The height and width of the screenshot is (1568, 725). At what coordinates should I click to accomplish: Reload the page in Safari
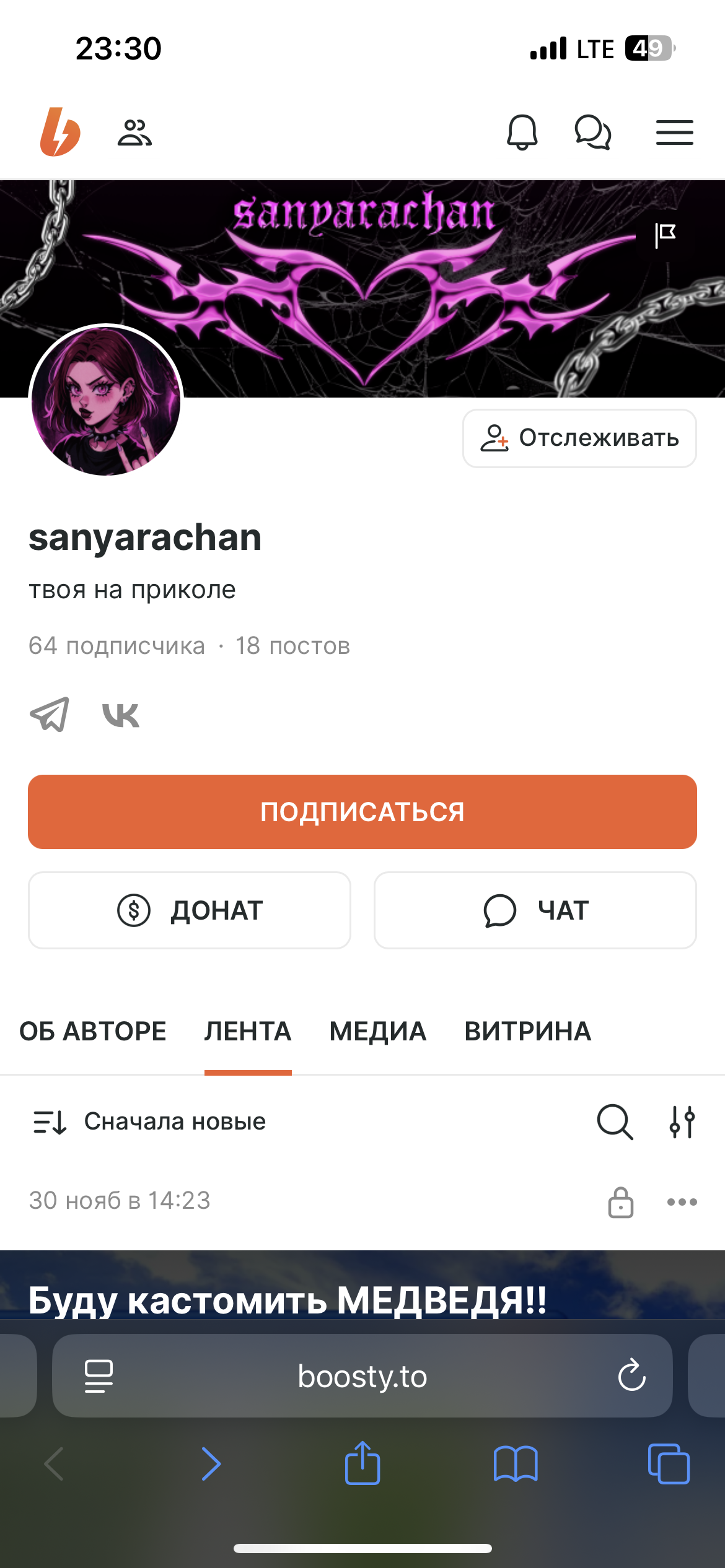point(631,1375)
